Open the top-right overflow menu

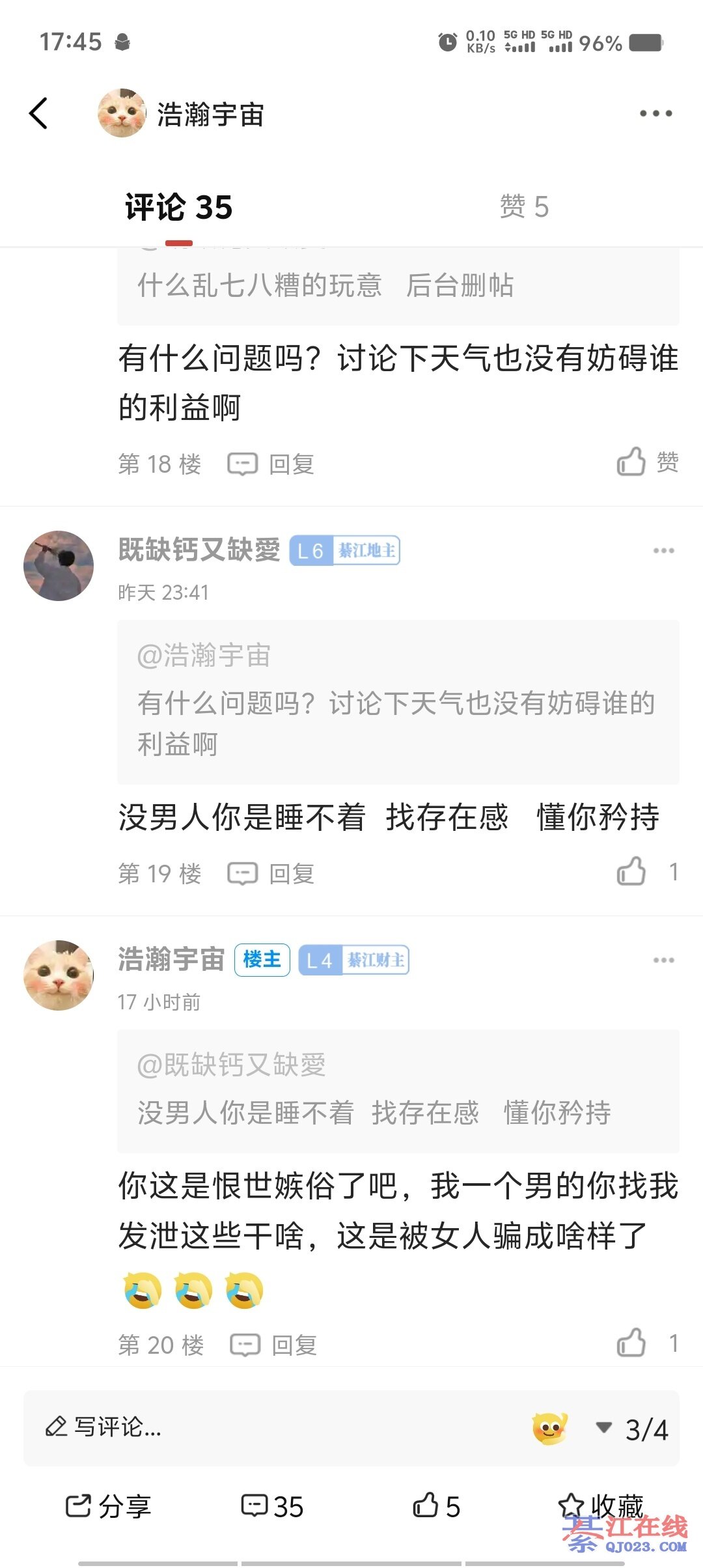point(655,113)
